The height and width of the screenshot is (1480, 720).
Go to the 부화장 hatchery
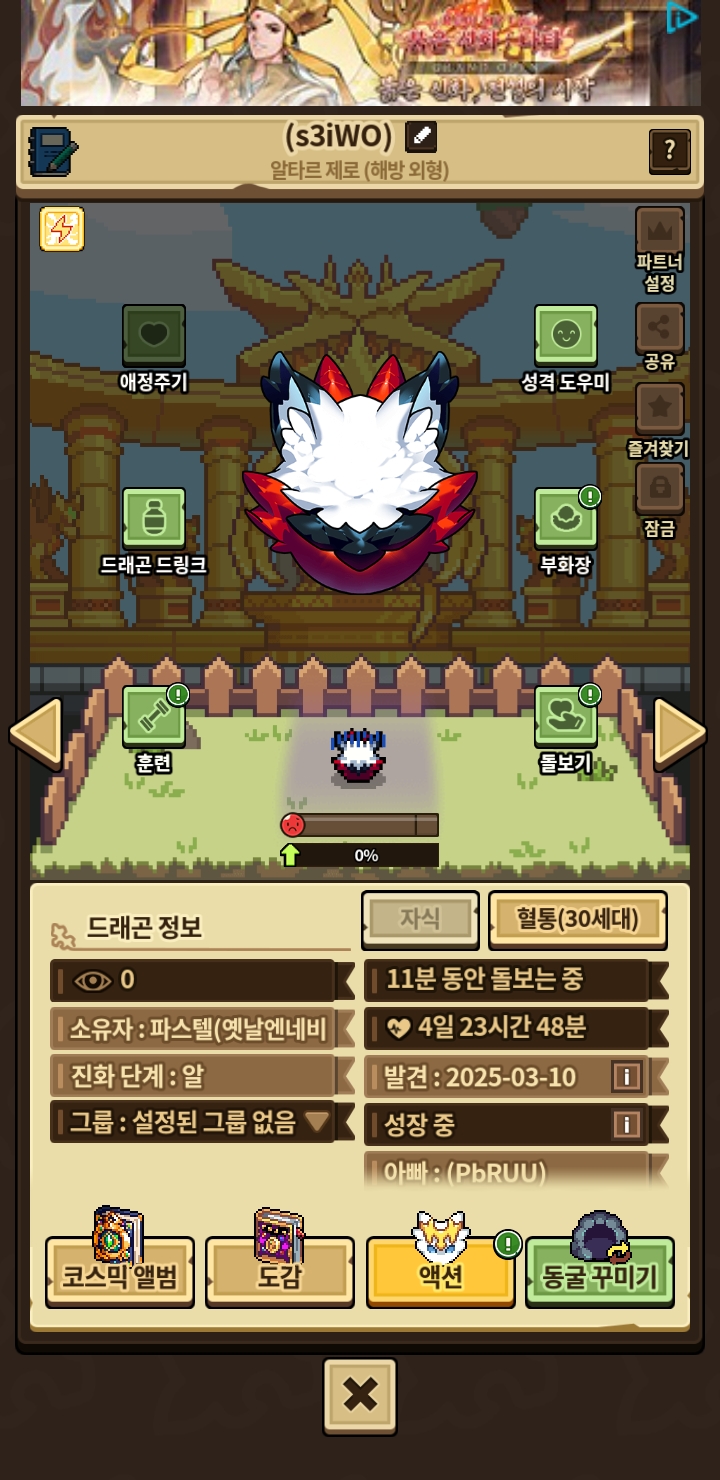(x=566, y=531)
